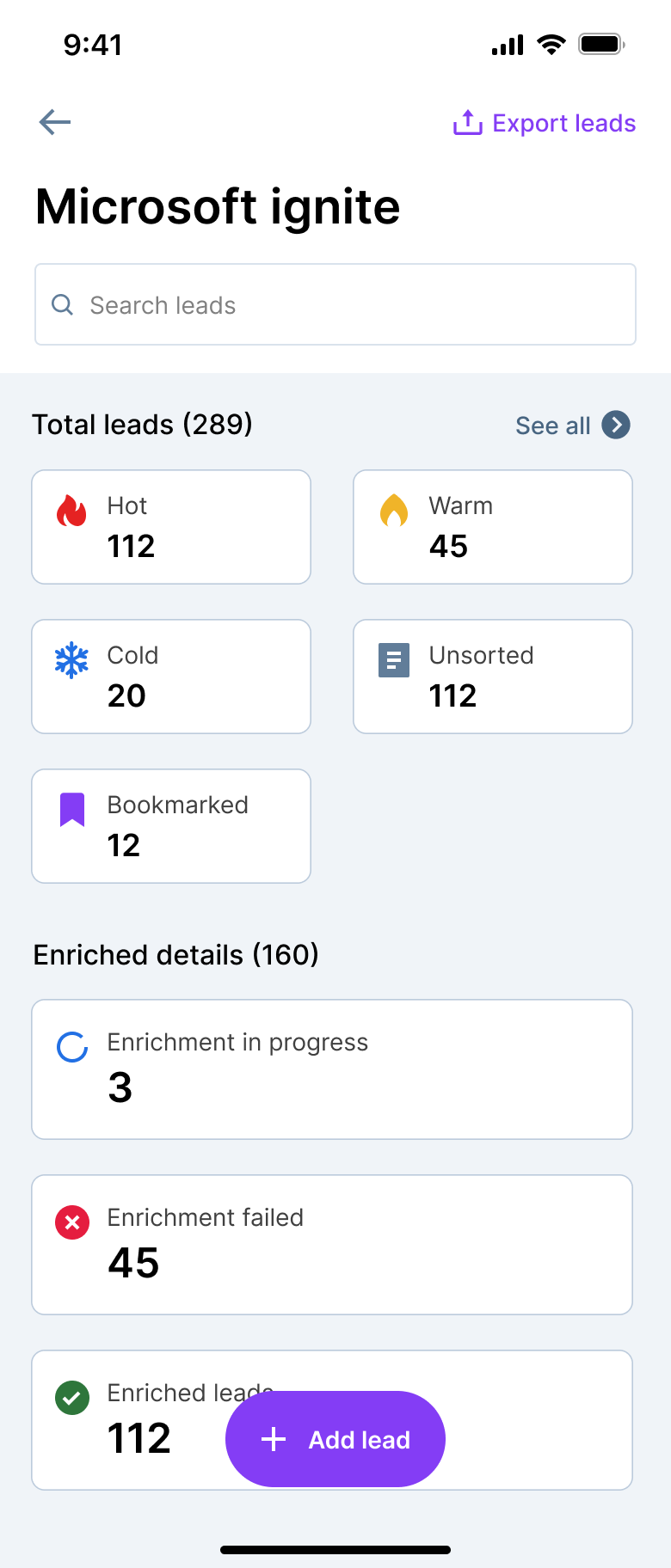Open the Warm leads card
This screenshot has height=1568, width=671.
coord(493,527)
